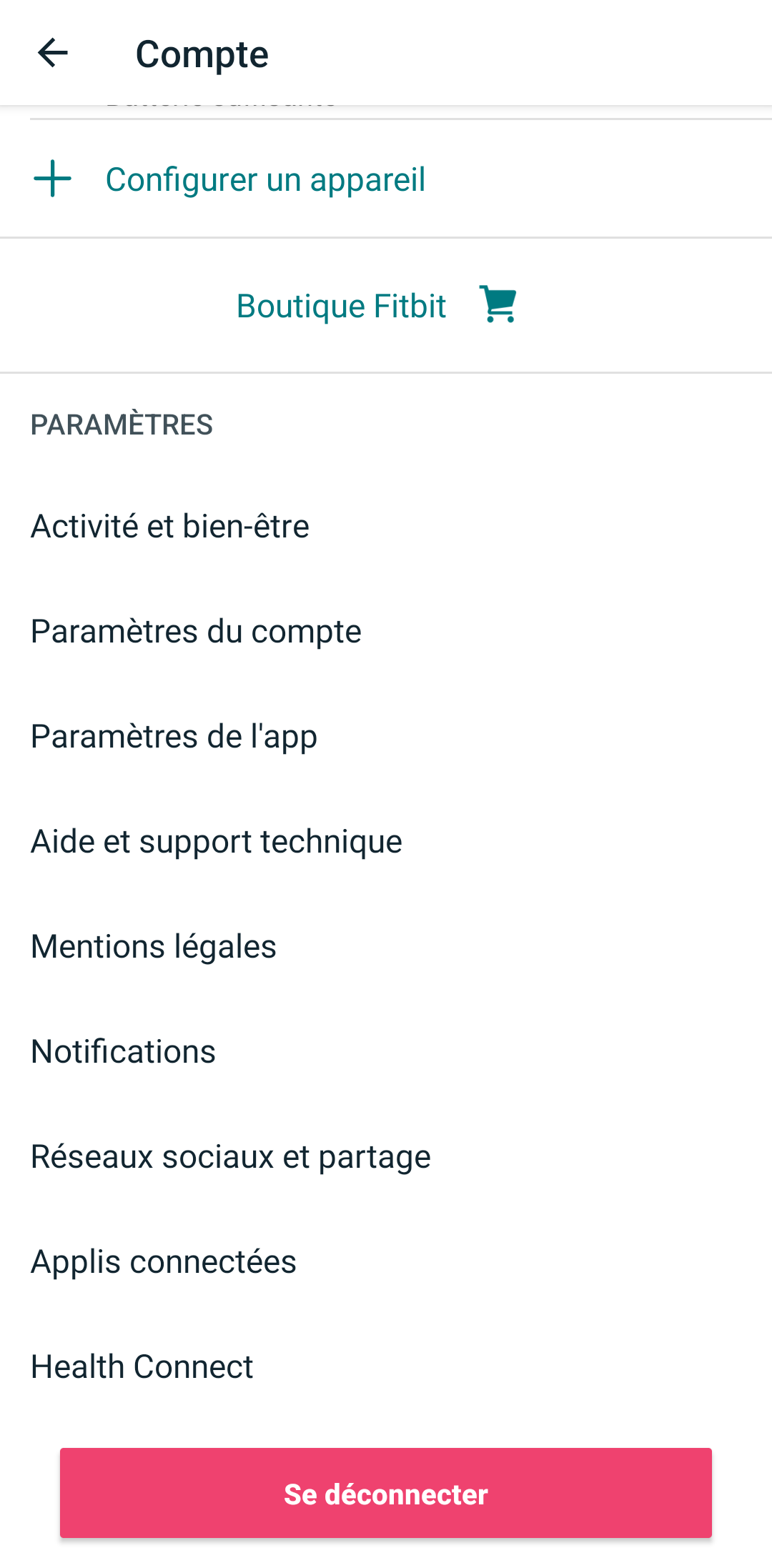
Task: Open Applis connectées
Action: coord(163,1262)
